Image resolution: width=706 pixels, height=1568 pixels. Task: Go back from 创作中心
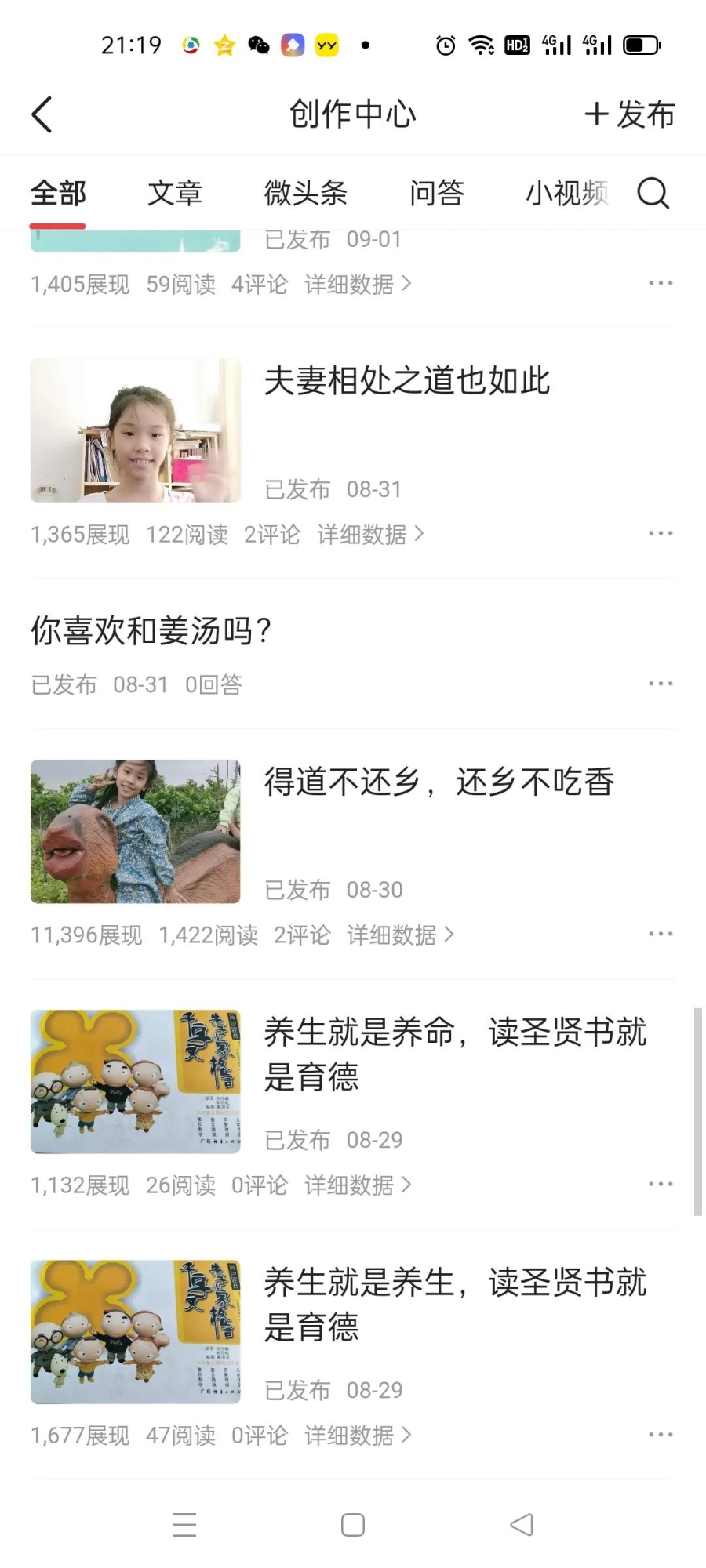42,114
